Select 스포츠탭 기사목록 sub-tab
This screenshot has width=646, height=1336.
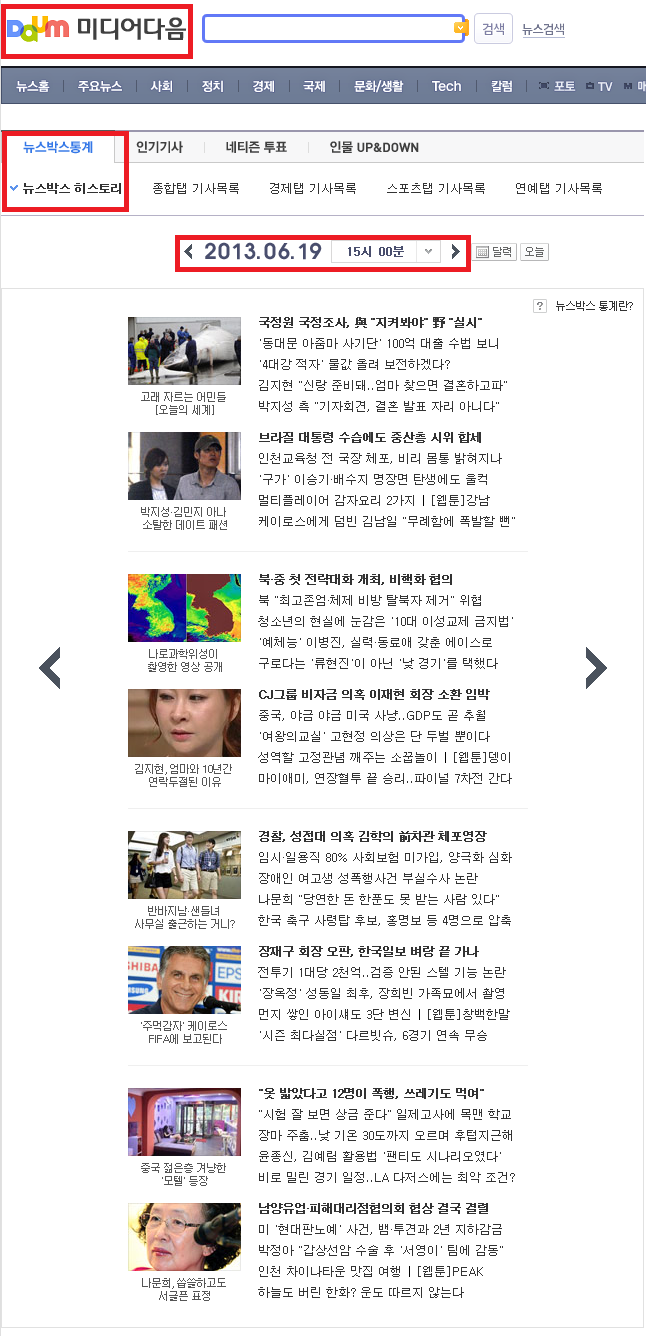click(x=436, y=188)
